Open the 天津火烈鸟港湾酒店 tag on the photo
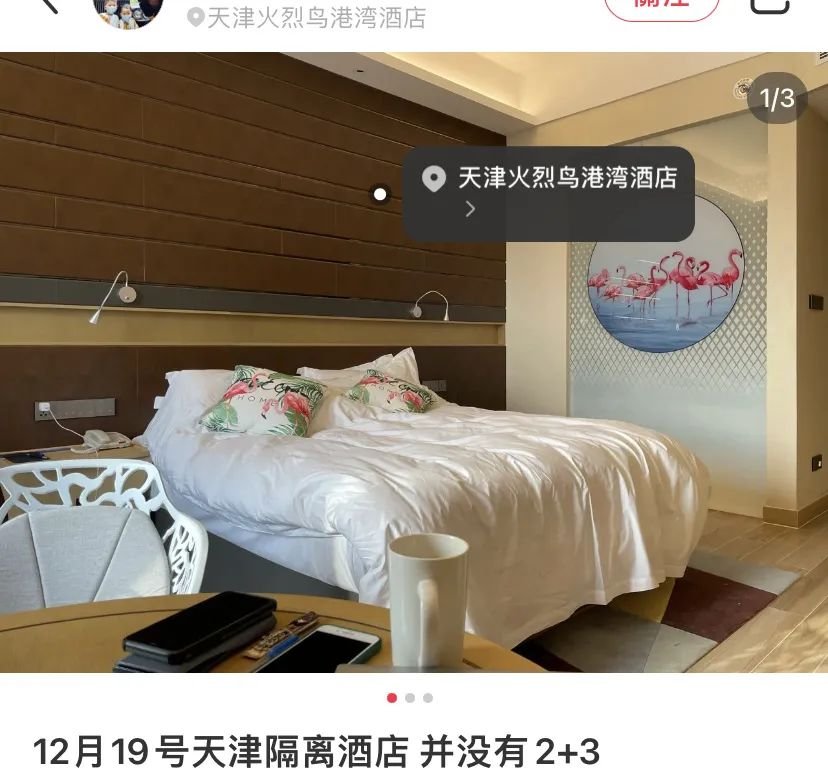 click(x=548, y=193)
